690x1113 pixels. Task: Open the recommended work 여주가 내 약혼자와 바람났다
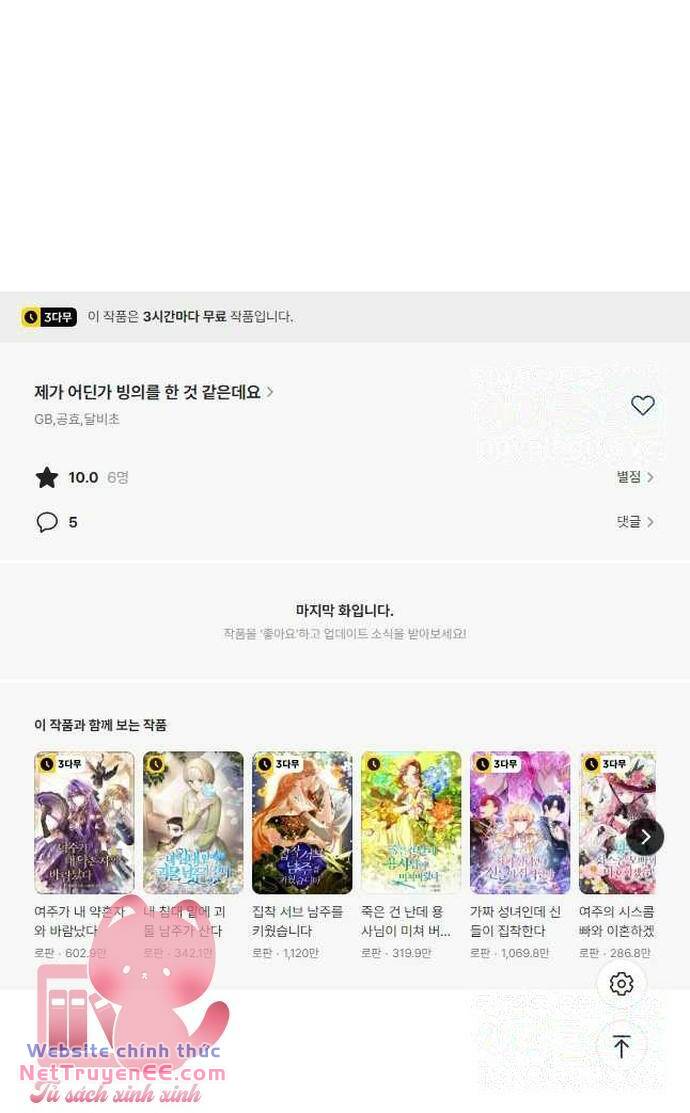point(84,822)
